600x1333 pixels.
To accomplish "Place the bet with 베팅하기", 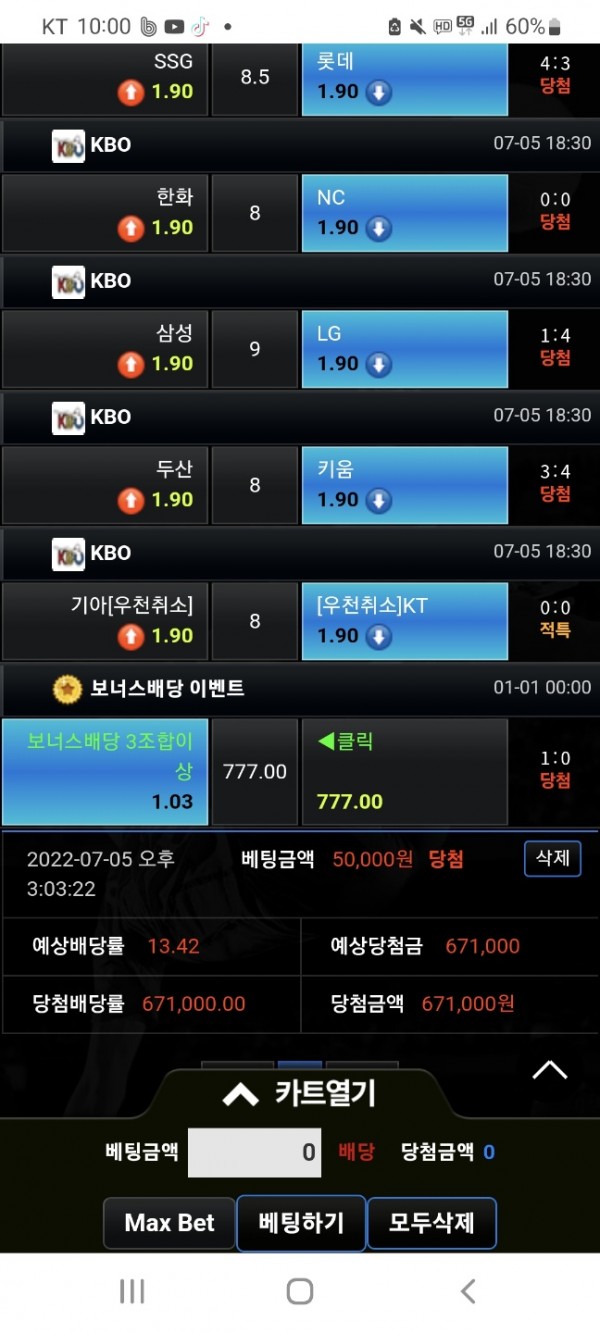I will [301, 1223].
